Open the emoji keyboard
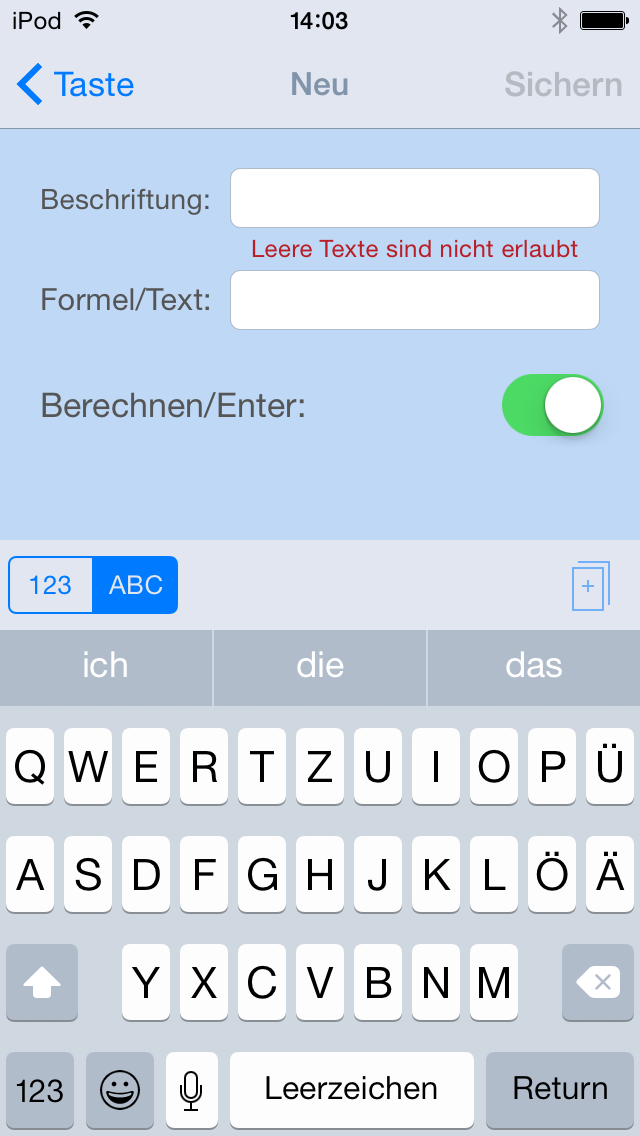Image resolution: width=640 pixels, height=1136 pixels. point(120,1088)
